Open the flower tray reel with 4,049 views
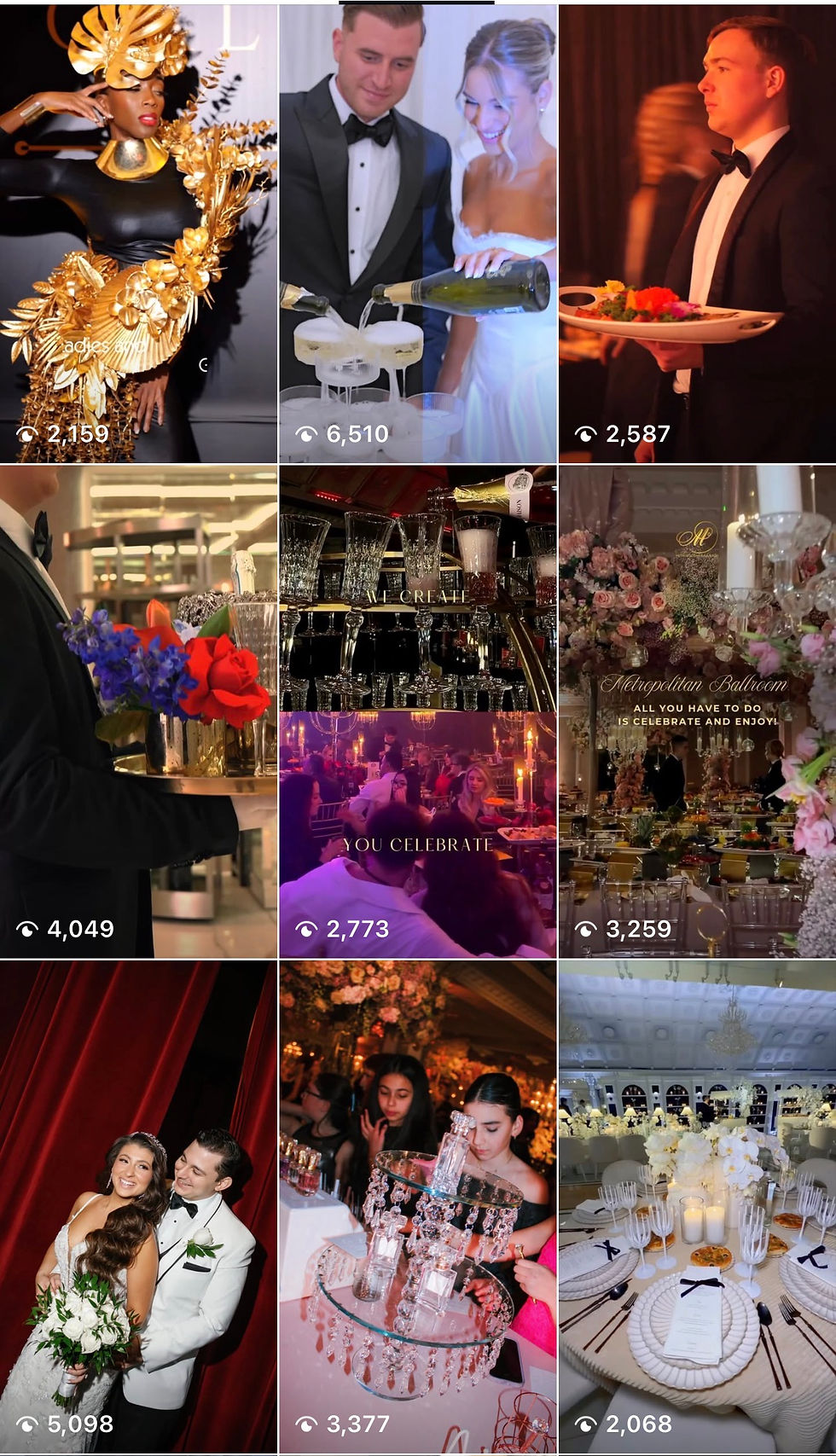The width and height of the screenshot is (836, 1456). click(x=138, y=711)
